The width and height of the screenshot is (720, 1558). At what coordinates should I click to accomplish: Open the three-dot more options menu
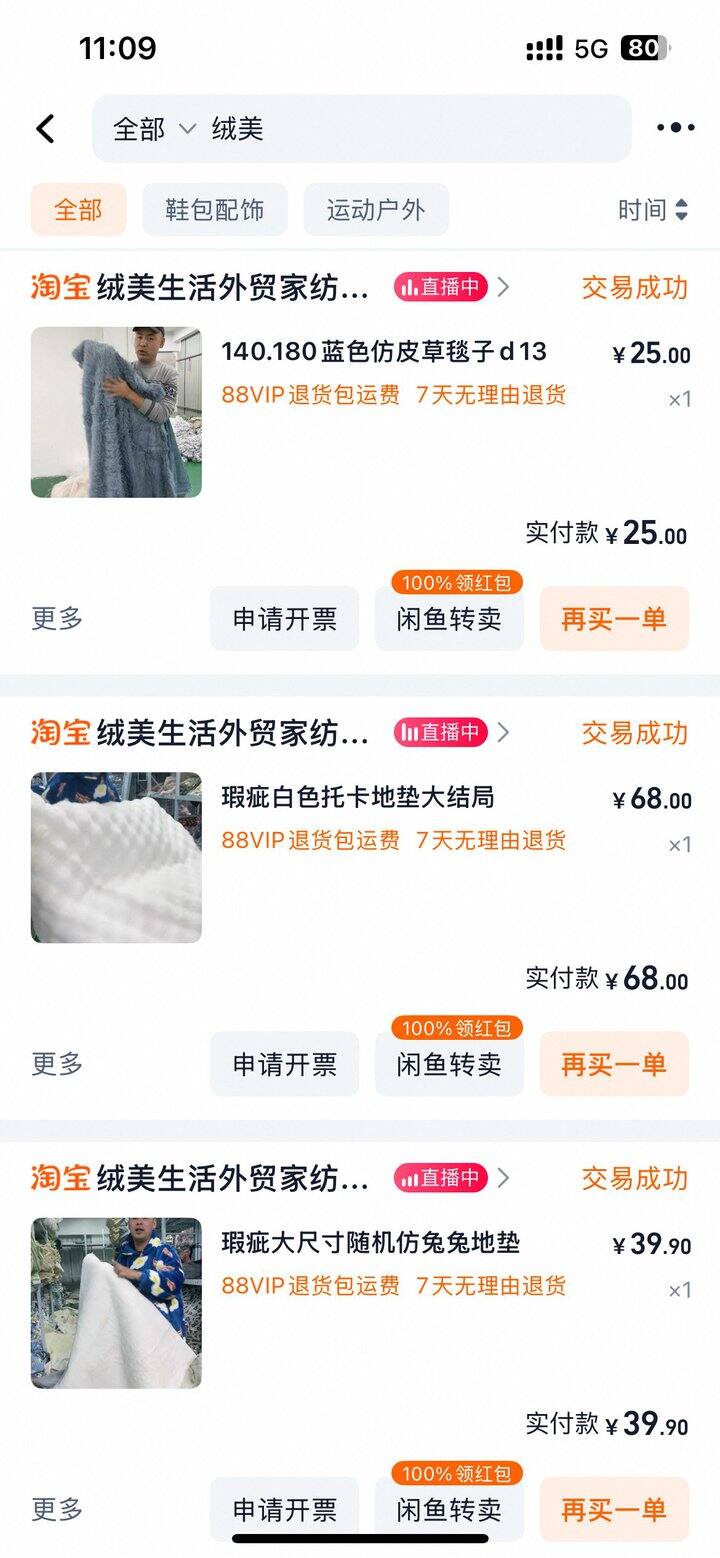pos(675,128)
